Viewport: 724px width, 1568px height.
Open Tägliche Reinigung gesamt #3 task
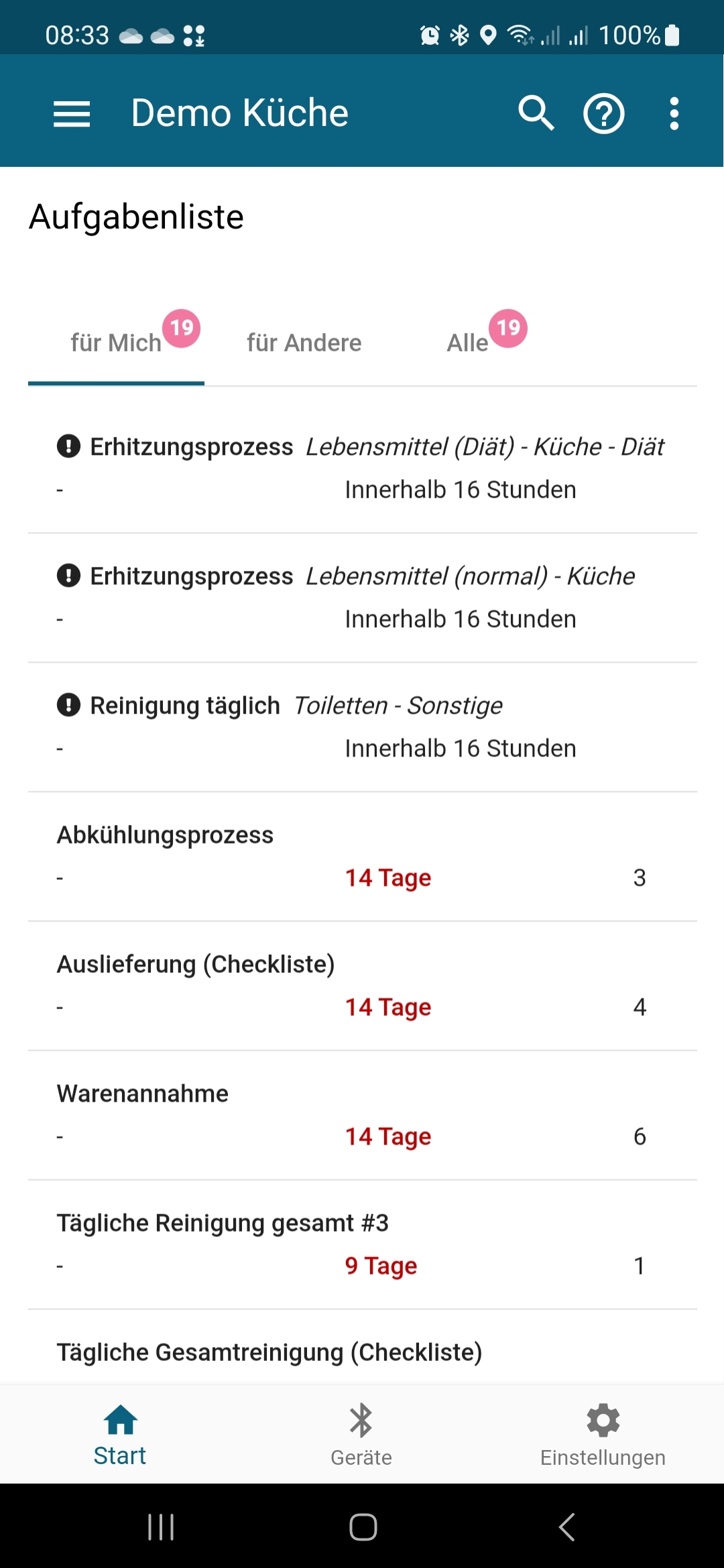[x=362, y=1243]
